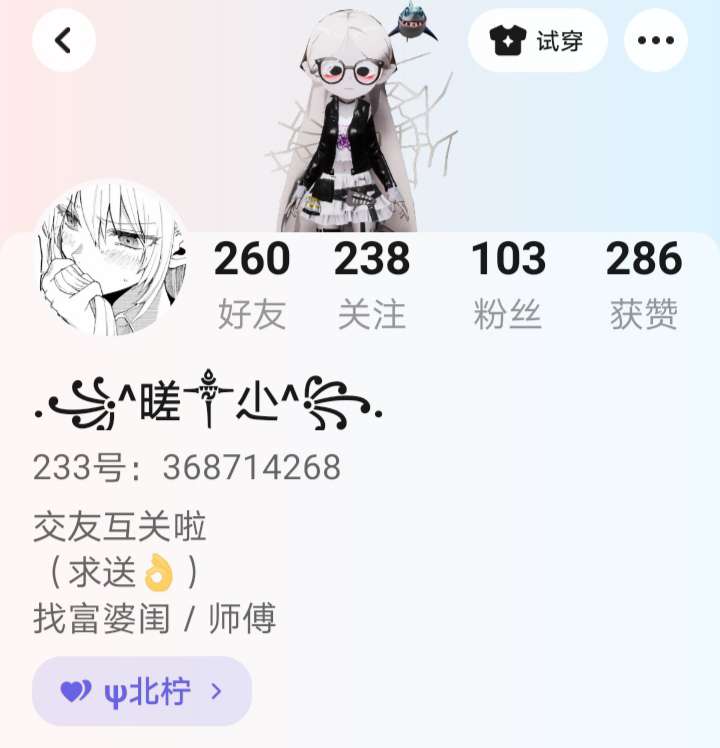View the 238 关注 following list
Viewport: 720px width, 748px height.
point(372,284)
